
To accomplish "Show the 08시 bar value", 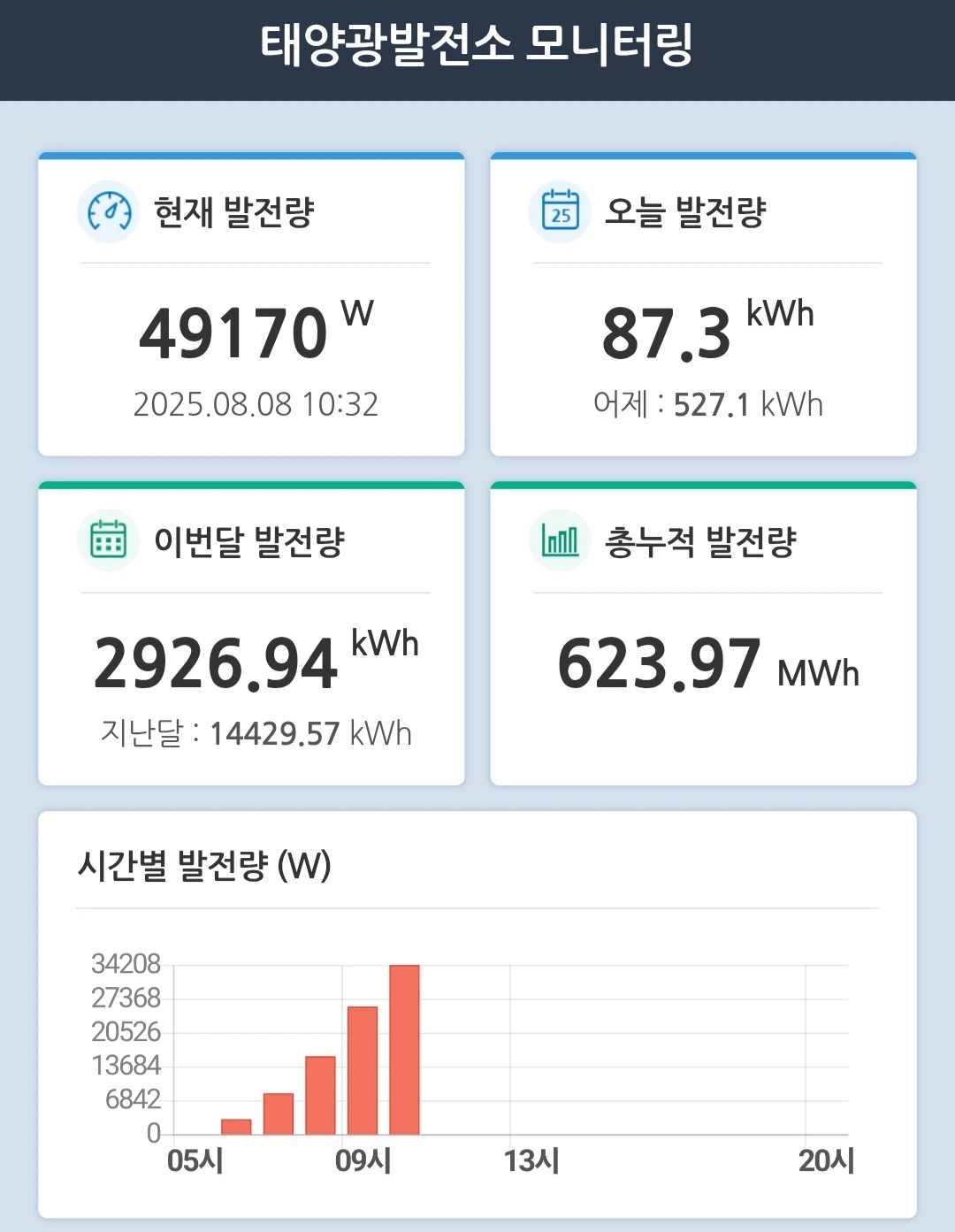I will point(320,1095).
